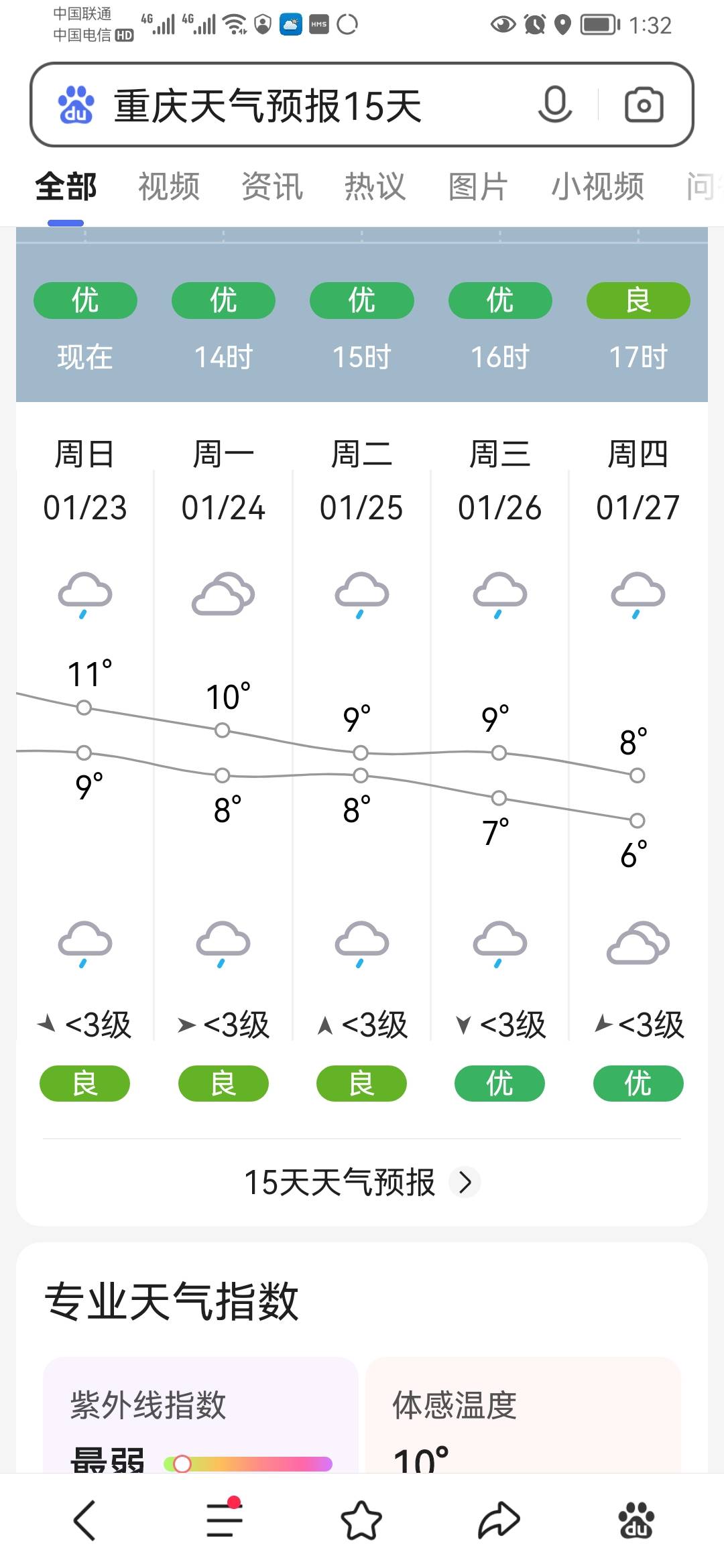This screenshot has height=1568, width=724.
Task: Open camera image search
Action: pos(644,105)
